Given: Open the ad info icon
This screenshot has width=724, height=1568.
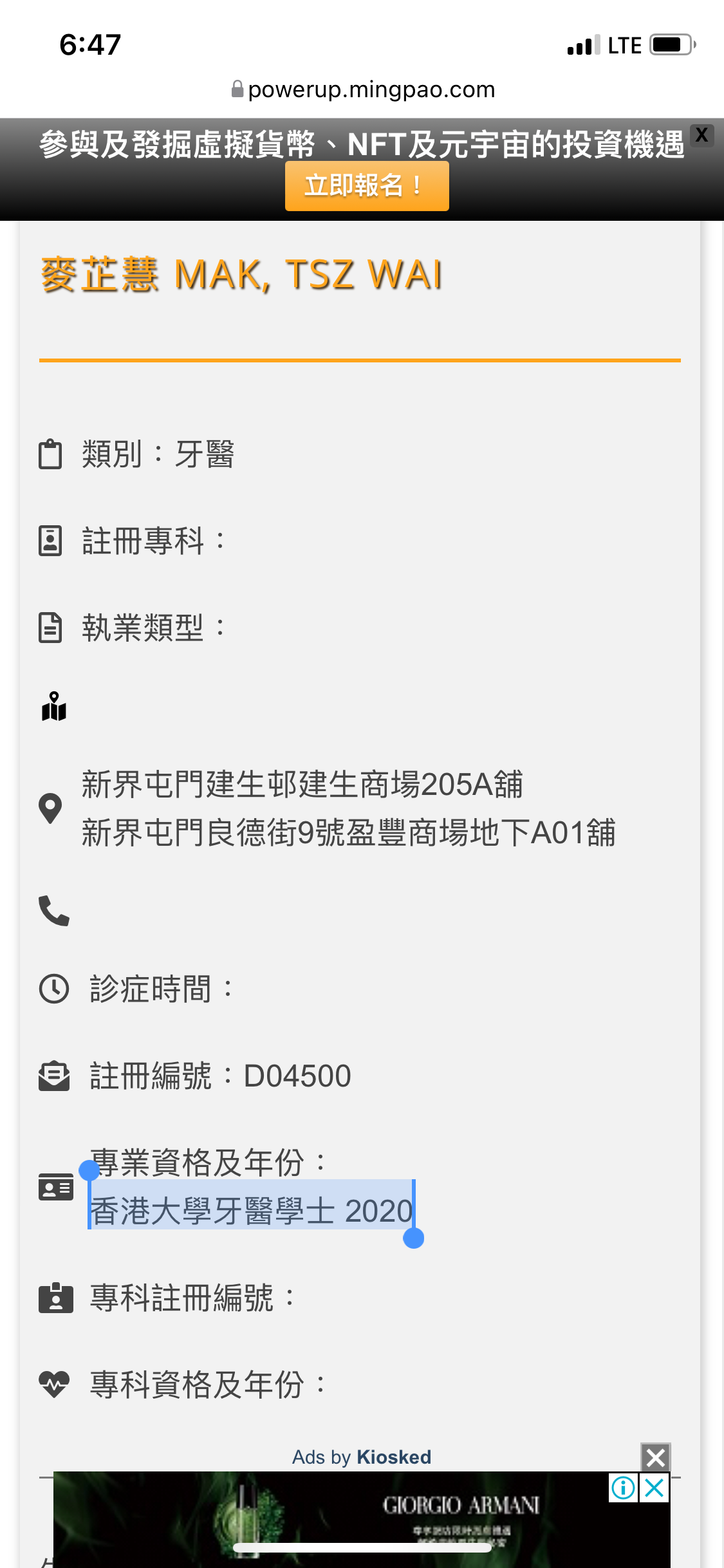Looking at the screenshot, I should click(x=623, y=1488).
